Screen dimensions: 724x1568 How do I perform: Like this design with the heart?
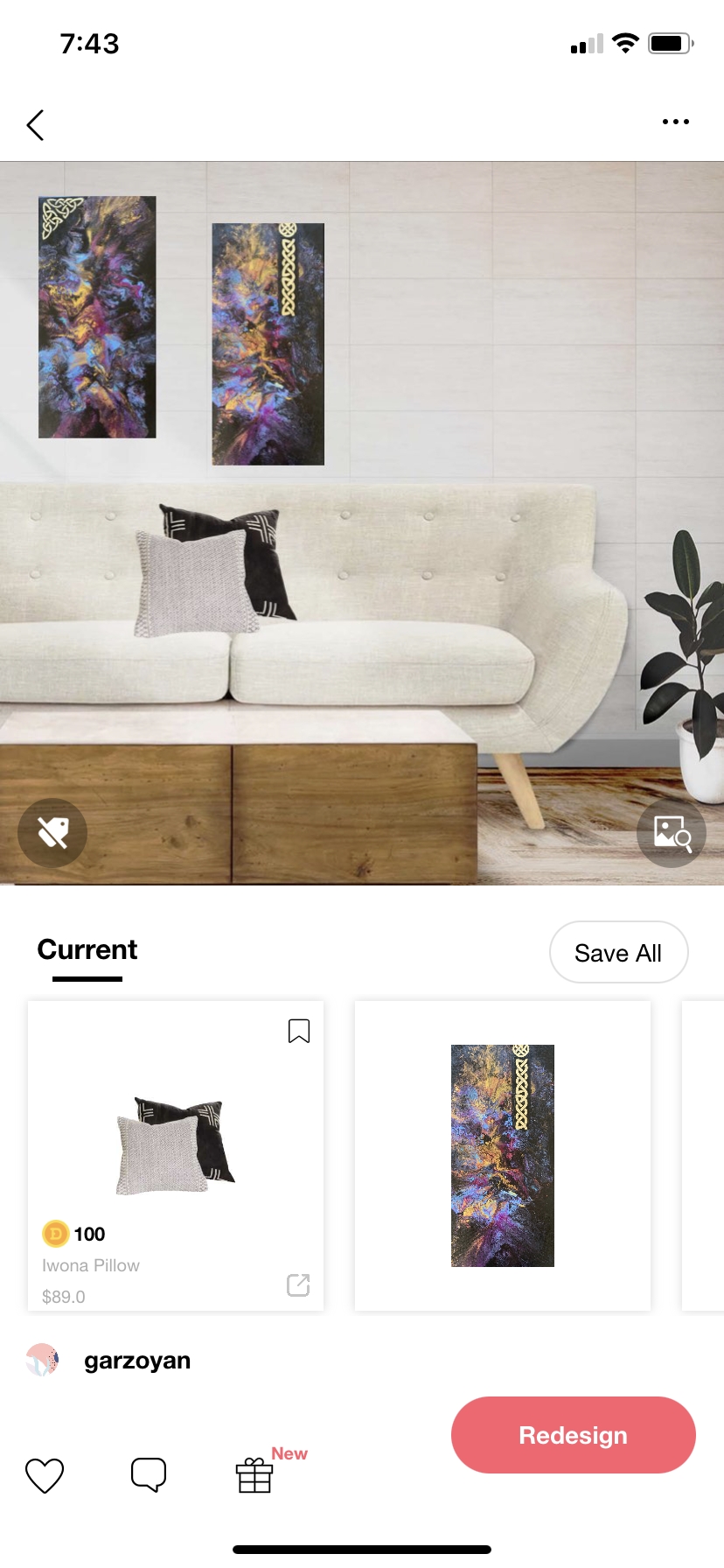click(x=45, y=1475)
